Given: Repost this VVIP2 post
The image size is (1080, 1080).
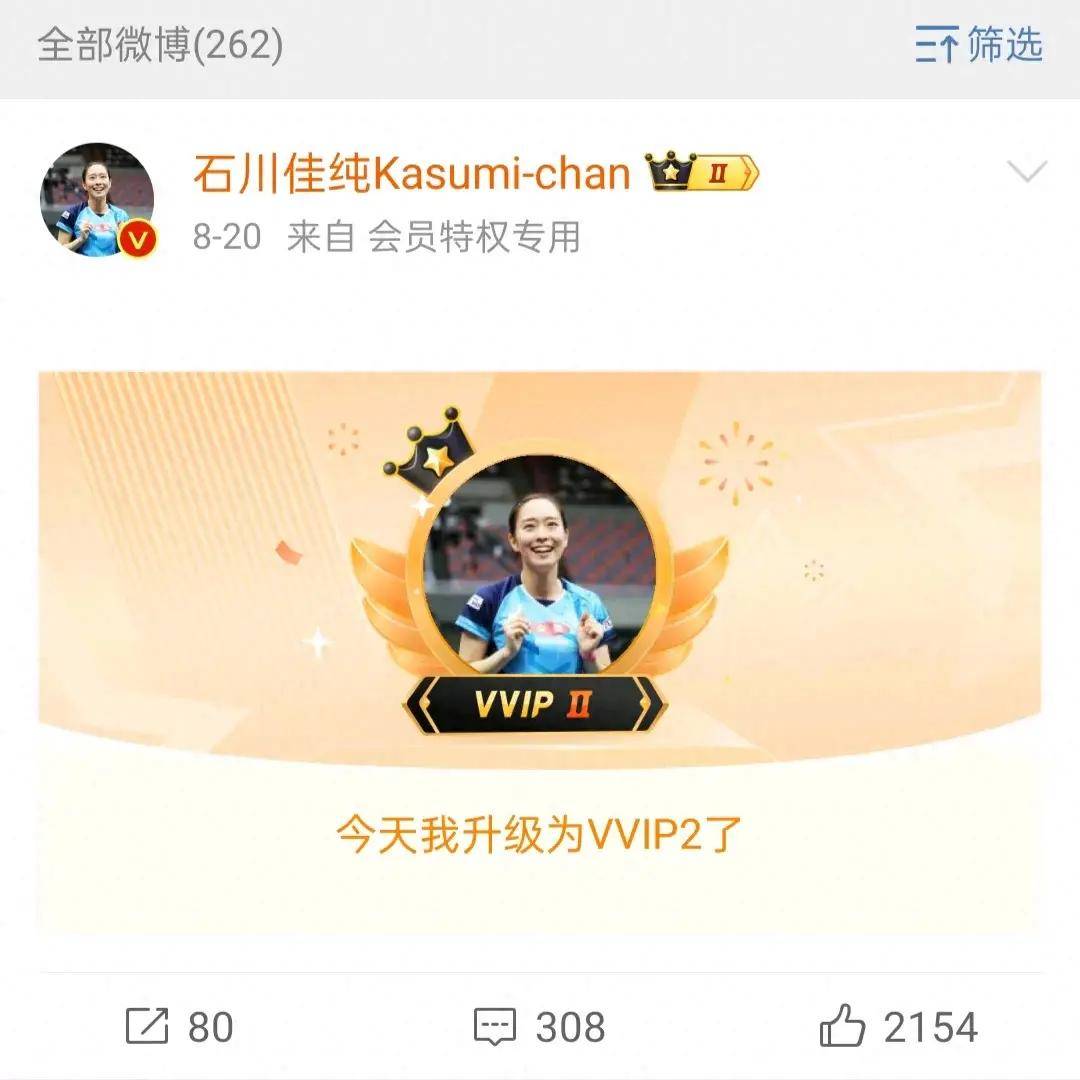Looking at the screenshot, I should [x=180, y=1026].
